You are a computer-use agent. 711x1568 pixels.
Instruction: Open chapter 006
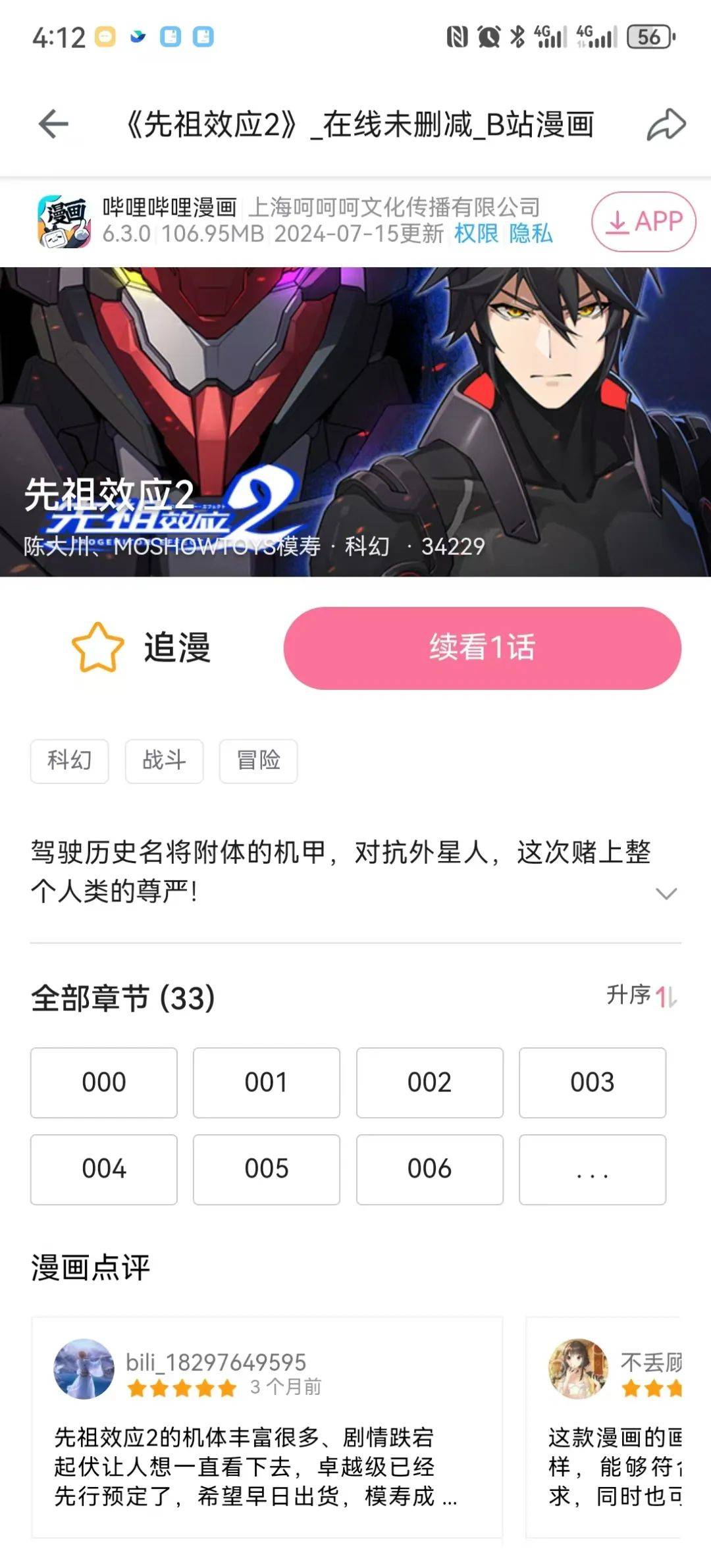(x=430, y=1170)
